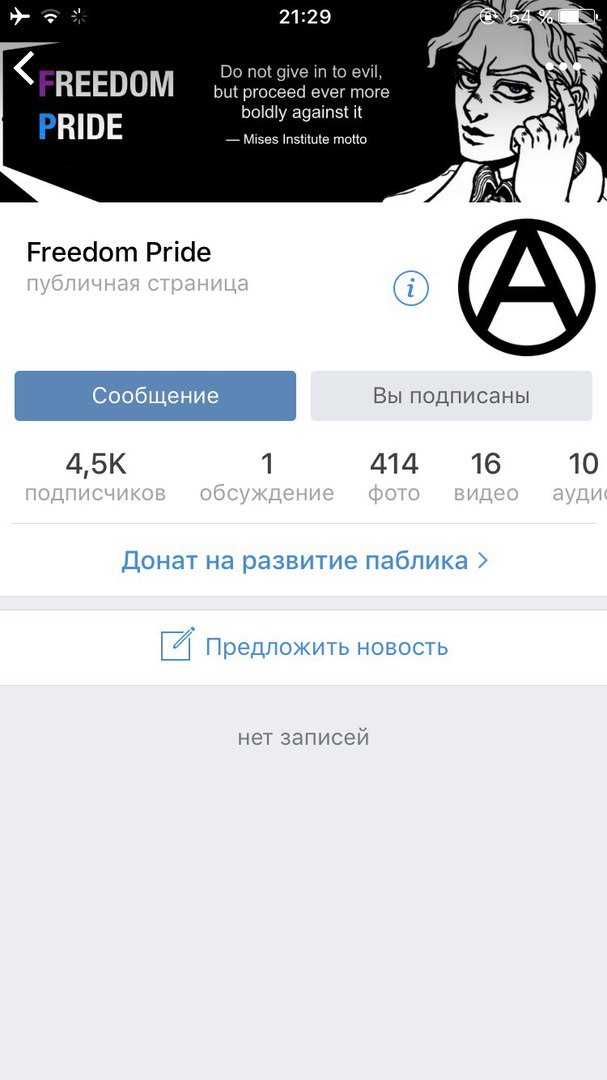Viewport: 607px width, 1080px height.
Task: Tap the Вы подписаны subscription button
Action: point(451,395)
